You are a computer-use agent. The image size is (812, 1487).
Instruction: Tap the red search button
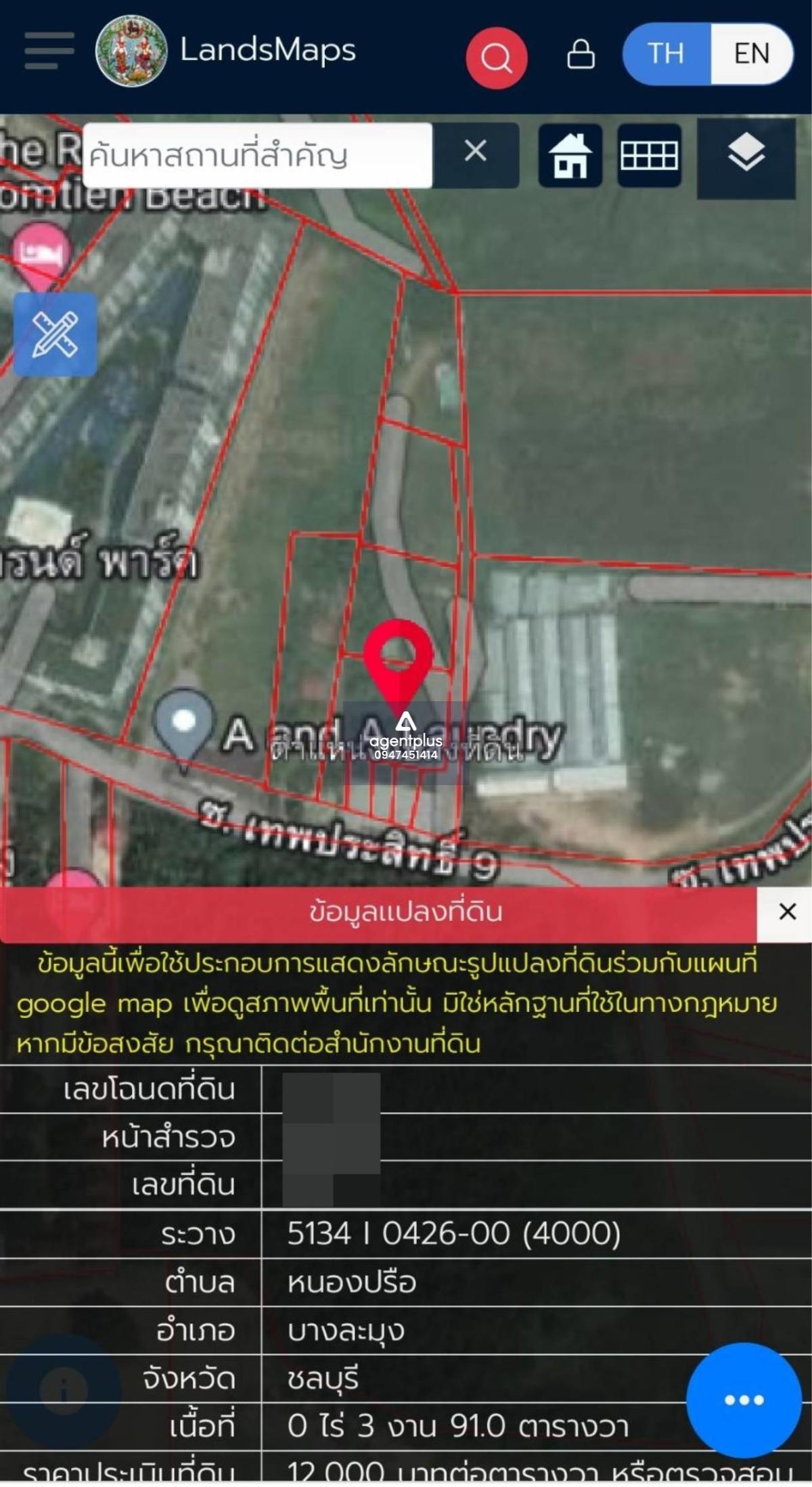[496, 58]
